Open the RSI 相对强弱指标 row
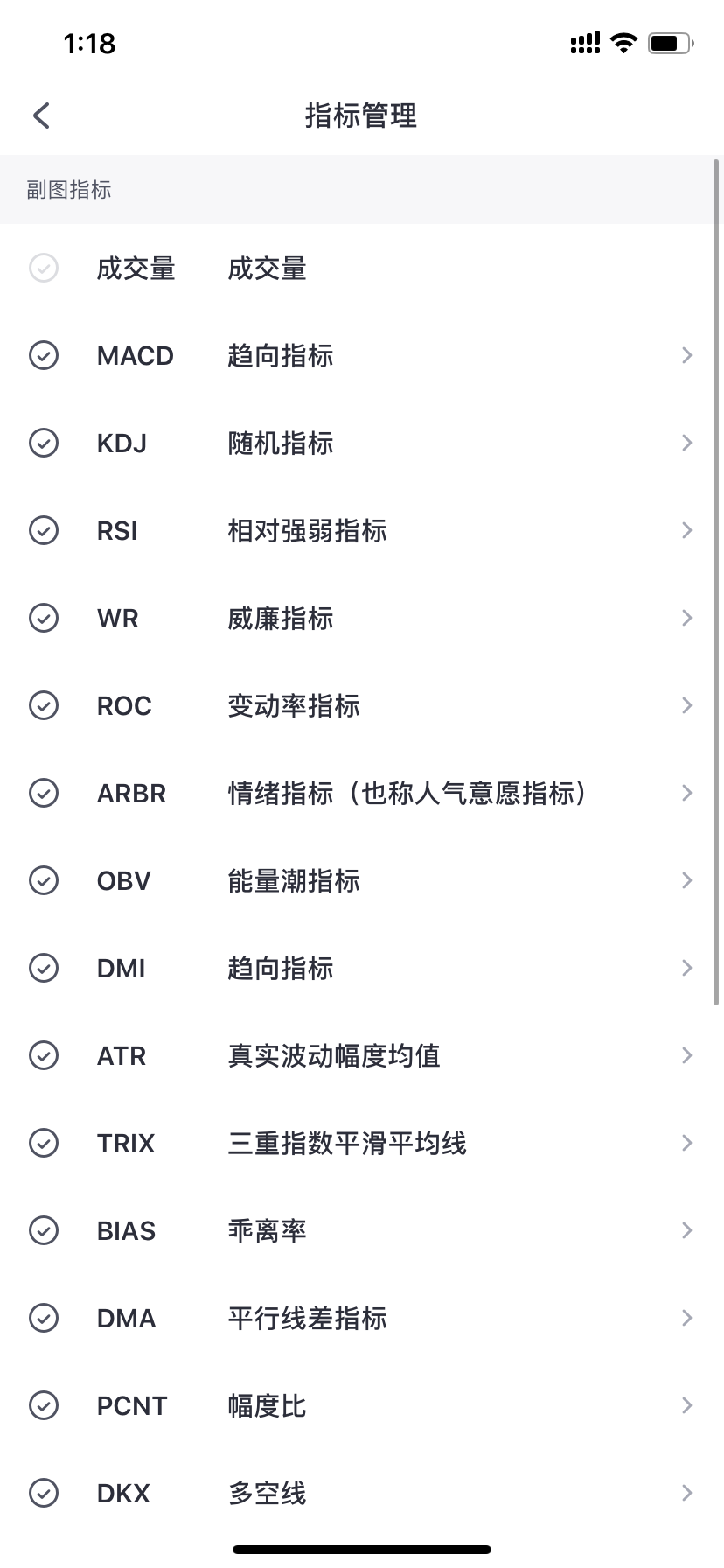The image size is (724, 1568). (x=362, y=530)
